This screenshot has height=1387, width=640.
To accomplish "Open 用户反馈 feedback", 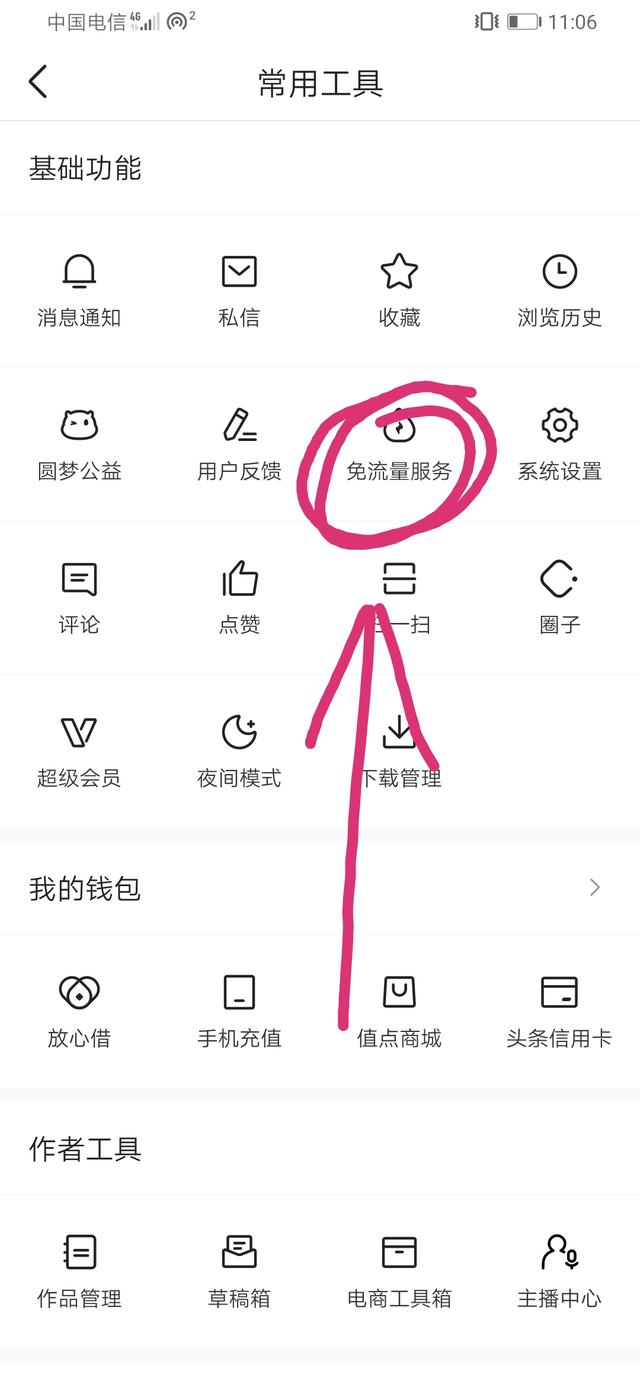I will click(239, 445).
